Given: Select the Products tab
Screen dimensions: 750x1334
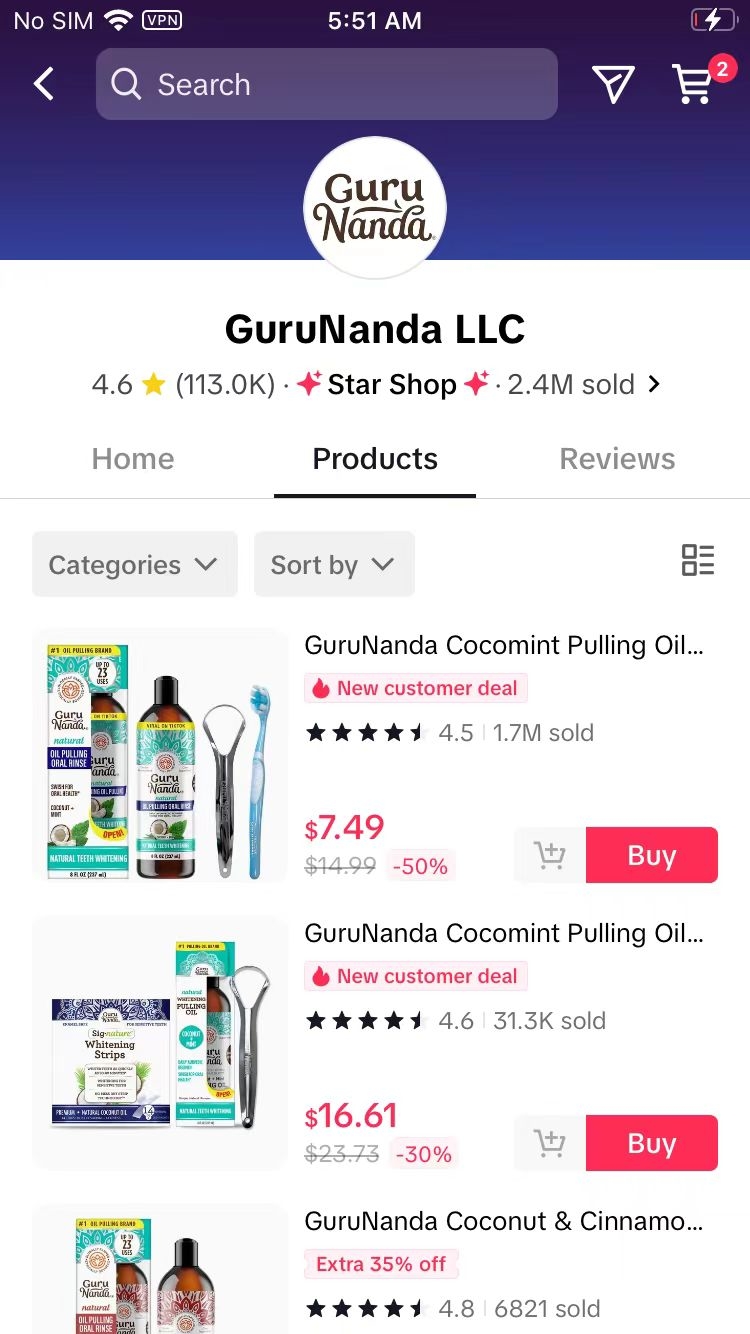Looking at the screenshot, I should pyautogui.click(x=375, y=459).
